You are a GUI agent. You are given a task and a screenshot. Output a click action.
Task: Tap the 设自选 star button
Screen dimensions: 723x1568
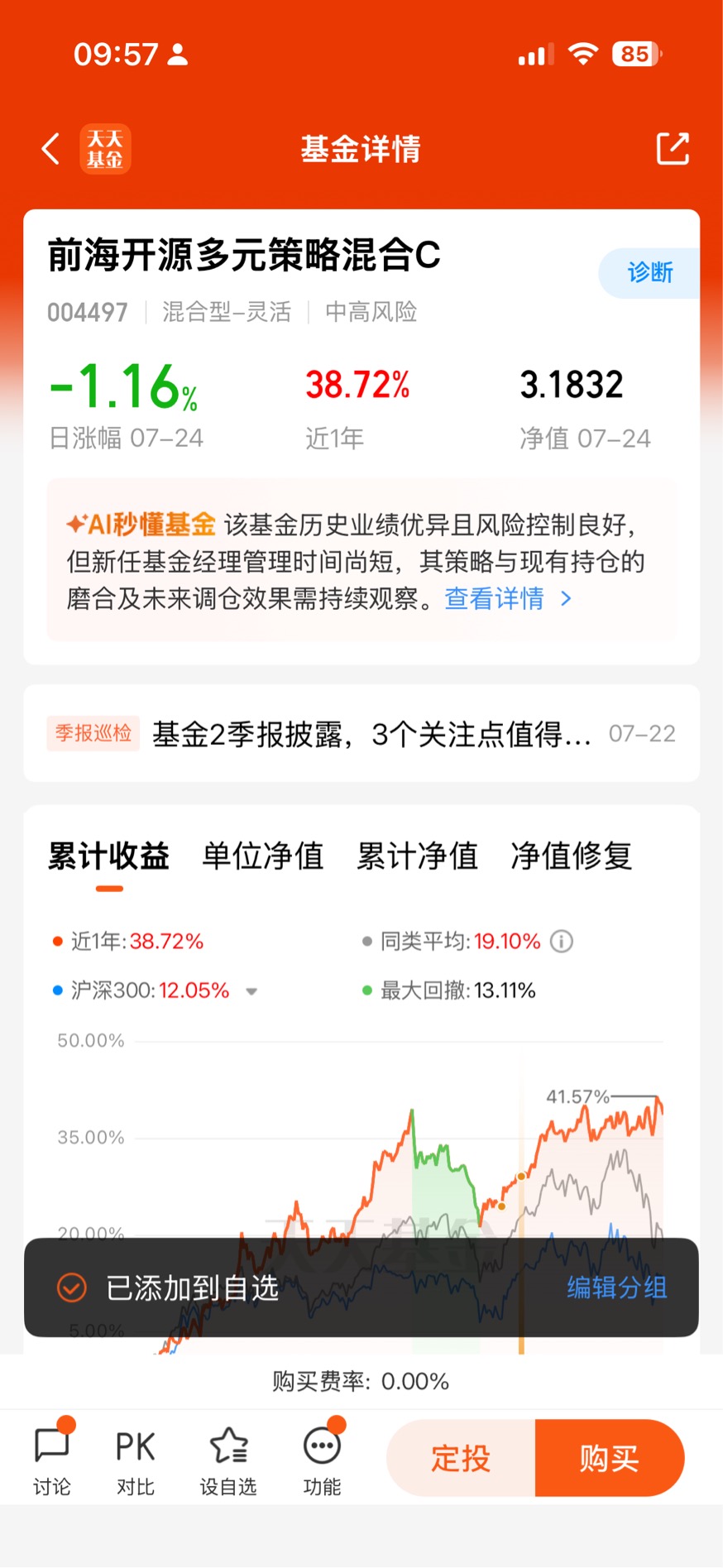coord(228,1460)
